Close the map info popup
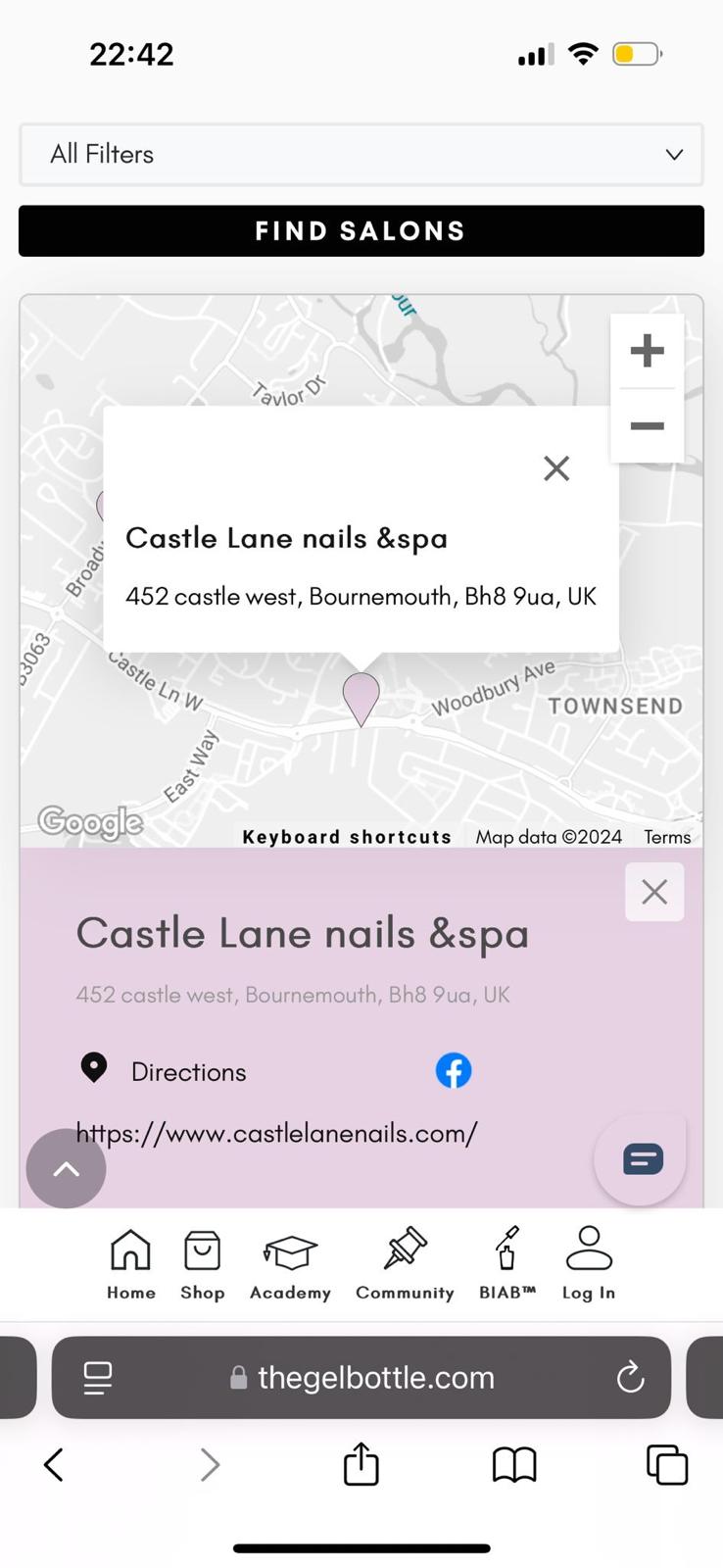The height and width of the screenshot is (1568, 723). (x=556, y=468)
